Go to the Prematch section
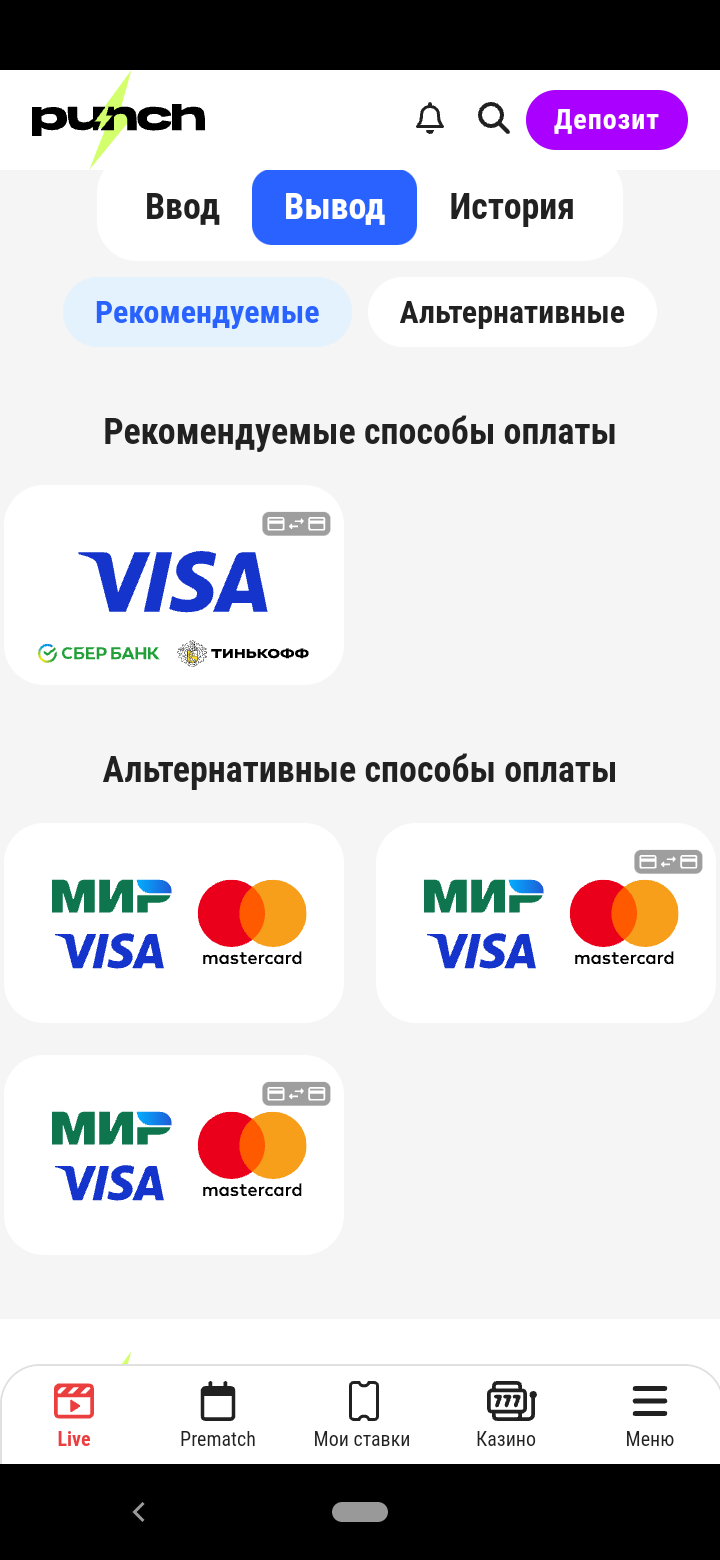720x1560 pixels. pyautogui.click(x=218, y=1415)
